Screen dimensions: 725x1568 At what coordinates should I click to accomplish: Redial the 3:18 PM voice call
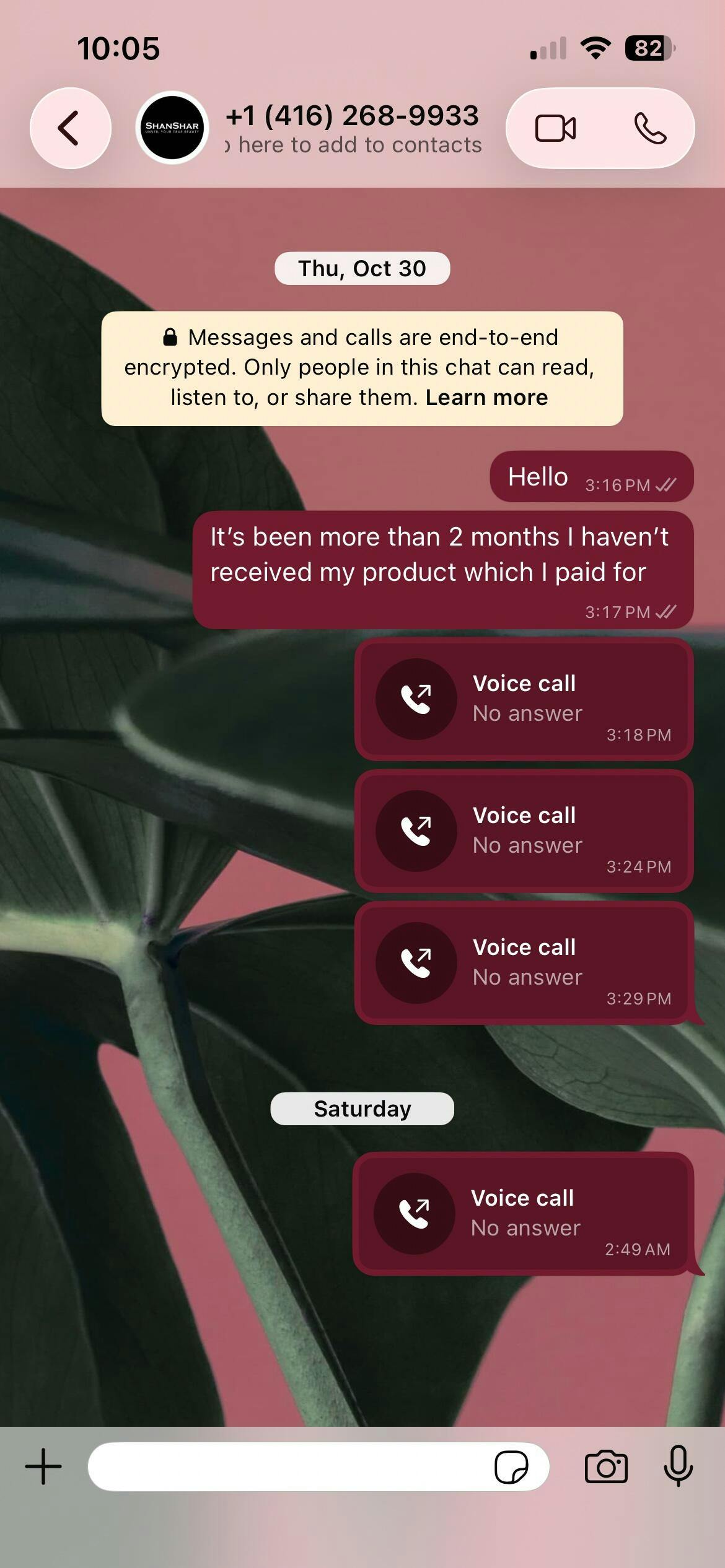coord(524,699)
